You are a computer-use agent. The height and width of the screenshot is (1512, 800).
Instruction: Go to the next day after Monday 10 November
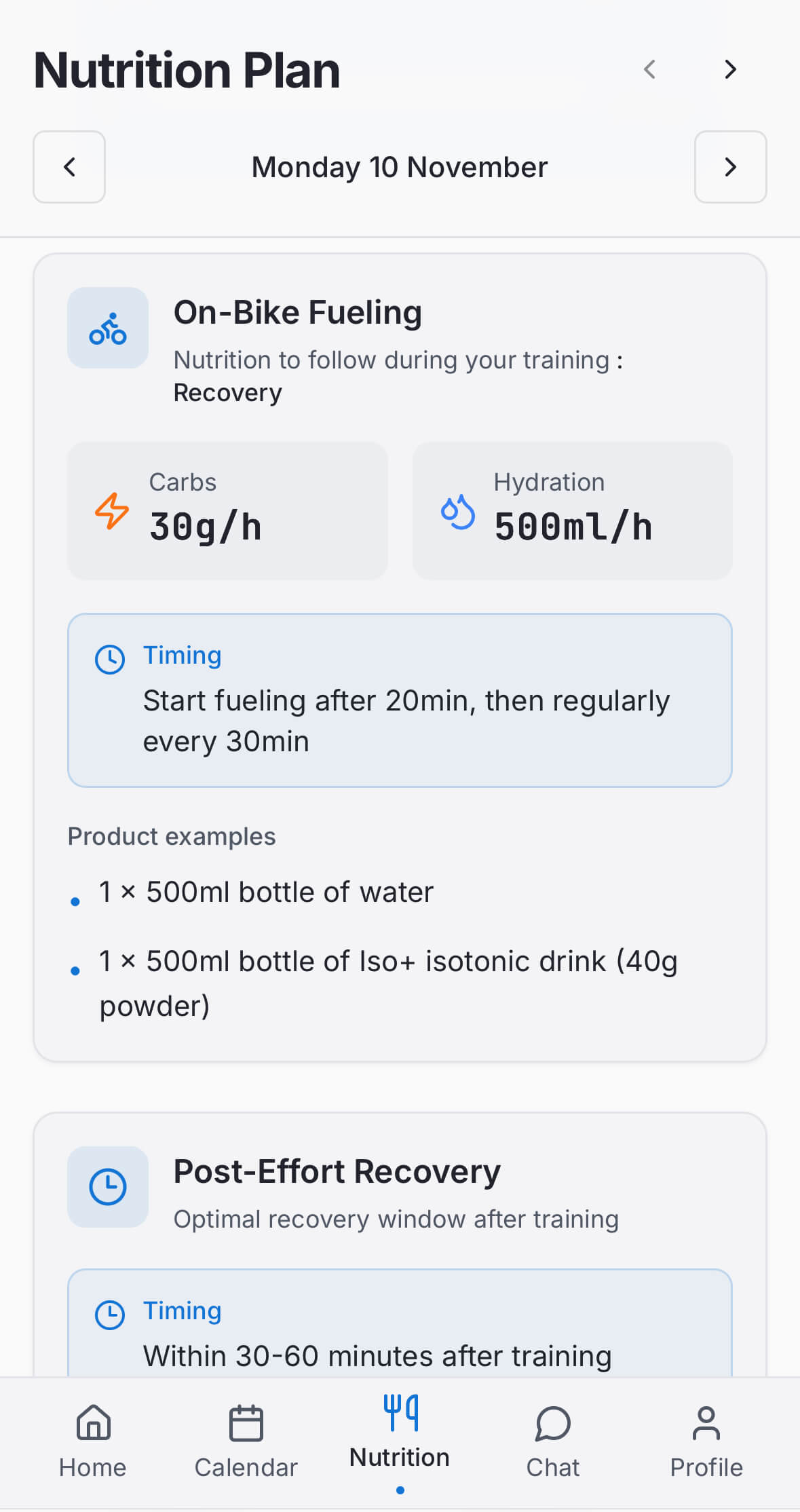click(x=730, y=167)
